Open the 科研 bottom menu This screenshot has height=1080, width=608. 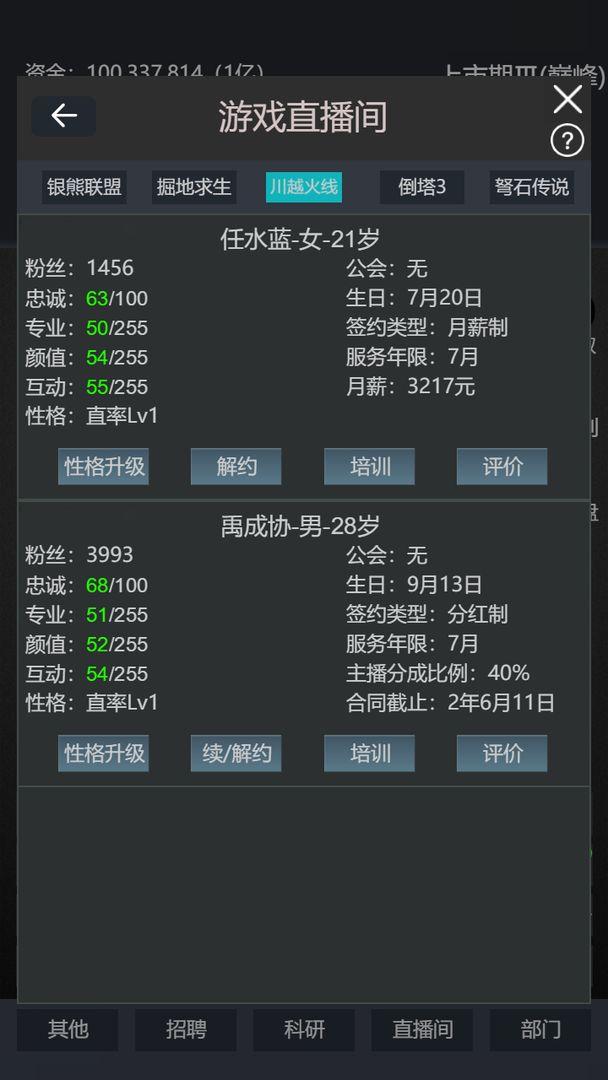(304, 1029)
